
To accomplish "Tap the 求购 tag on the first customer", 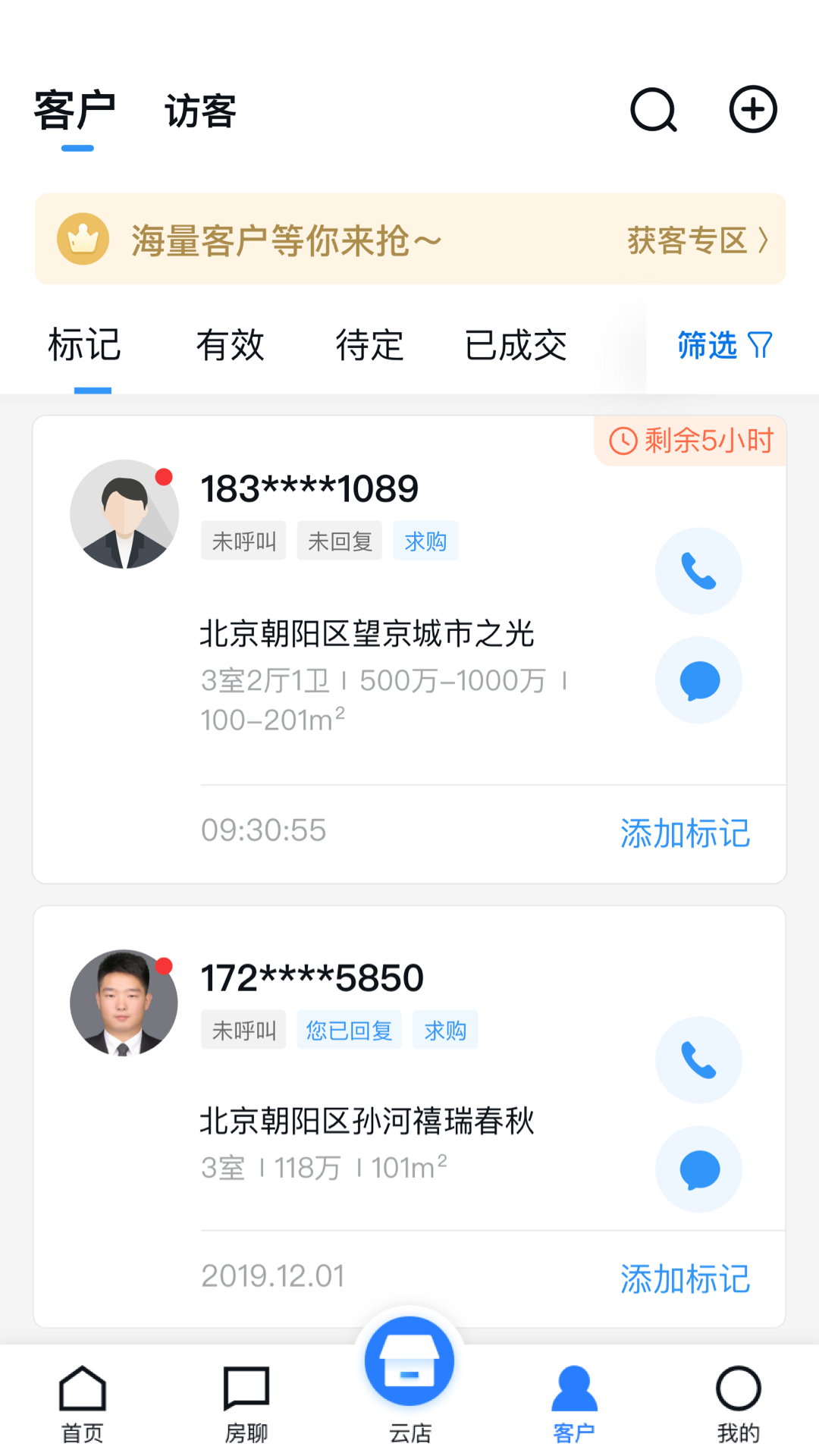I will (425, 541).
